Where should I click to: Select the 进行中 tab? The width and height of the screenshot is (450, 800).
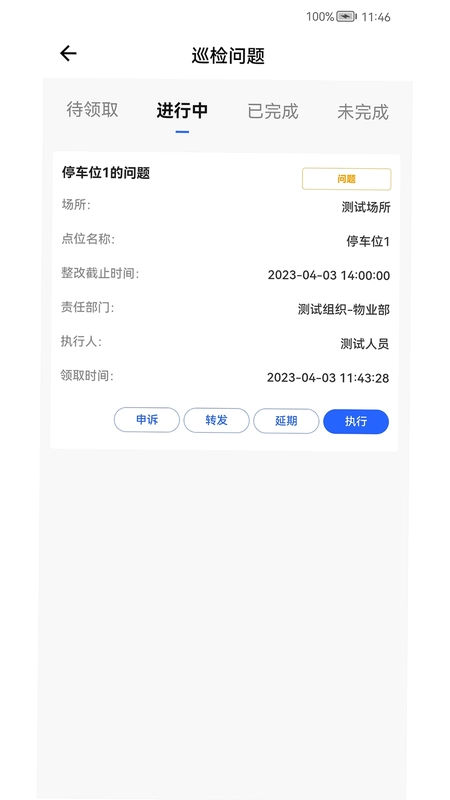tap(182, 111)
